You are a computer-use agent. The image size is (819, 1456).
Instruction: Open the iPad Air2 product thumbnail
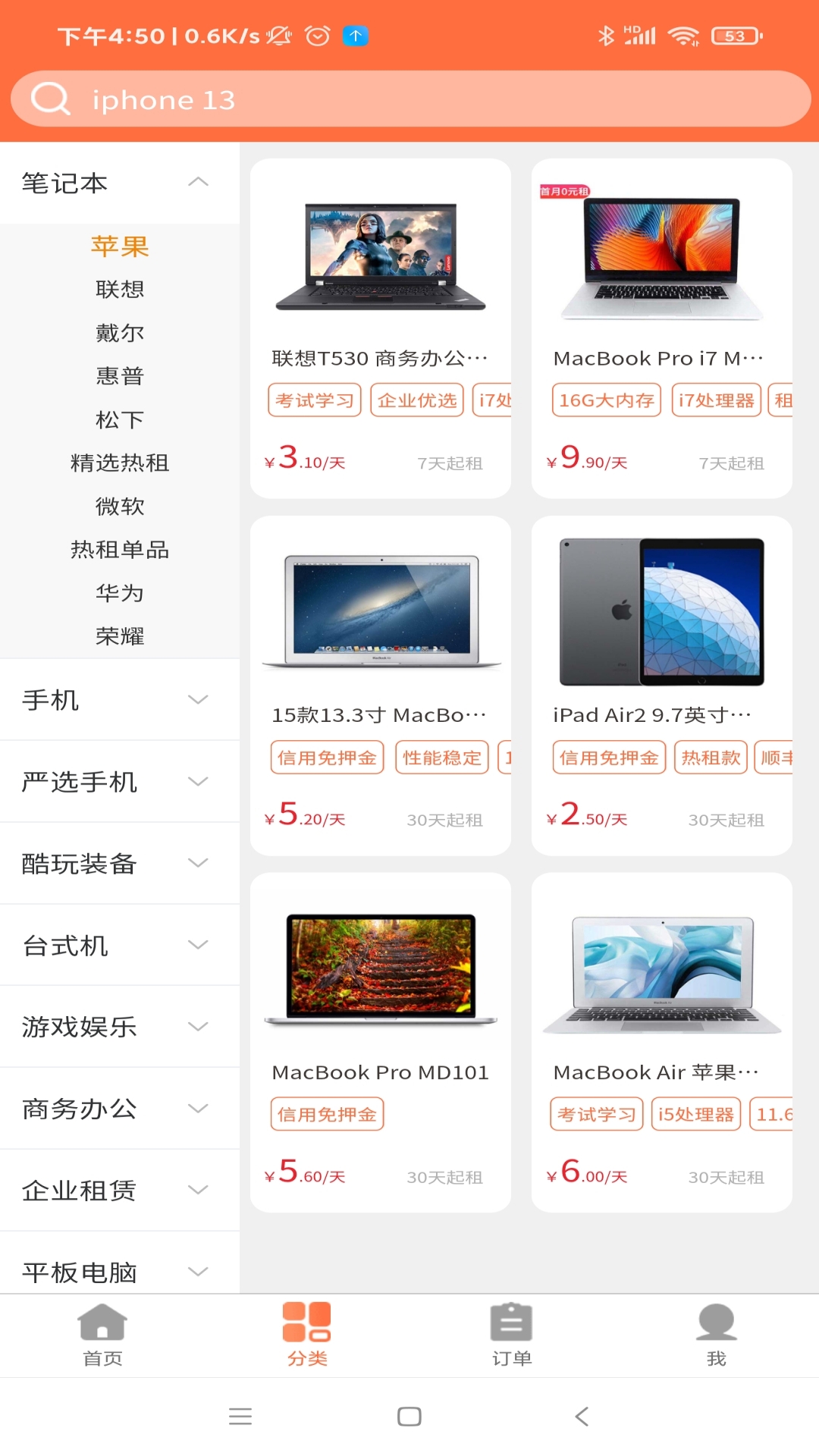coord(661,610)
